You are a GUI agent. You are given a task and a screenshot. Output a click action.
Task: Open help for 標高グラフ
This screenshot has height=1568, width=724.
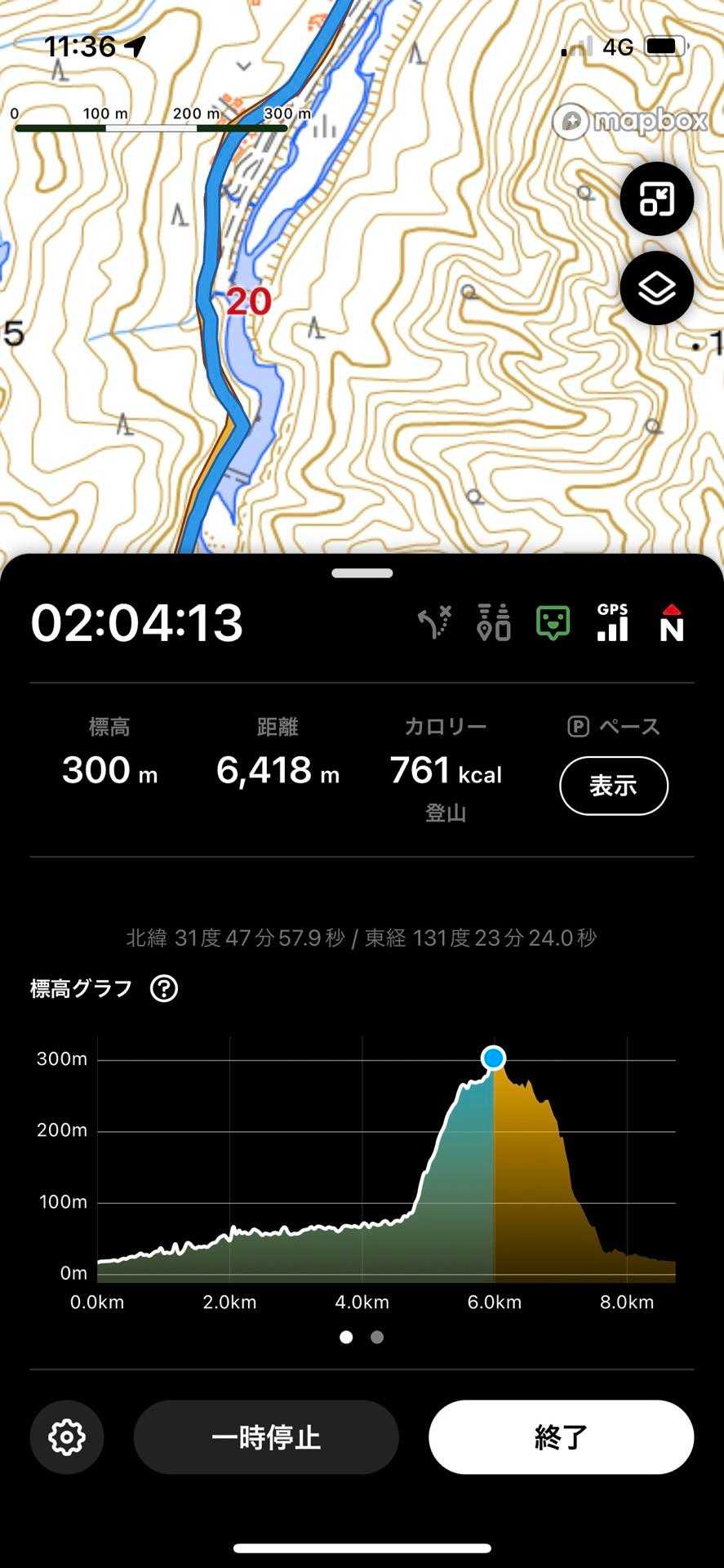[x=164, y=989]
